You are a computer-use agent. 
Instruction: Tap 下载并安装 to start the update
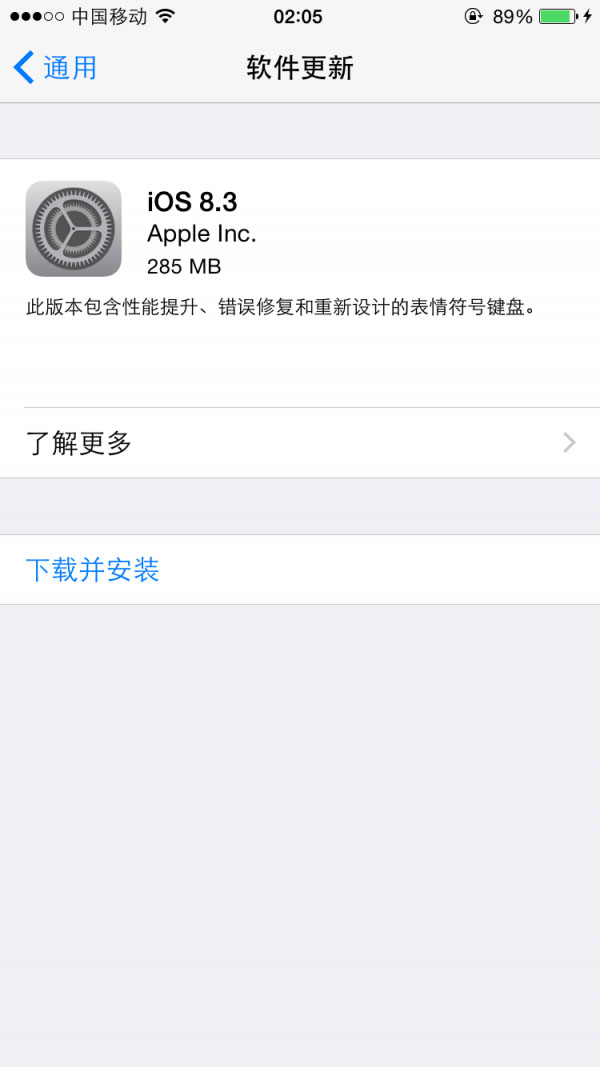pyautogui.click(x=300, y=570)
